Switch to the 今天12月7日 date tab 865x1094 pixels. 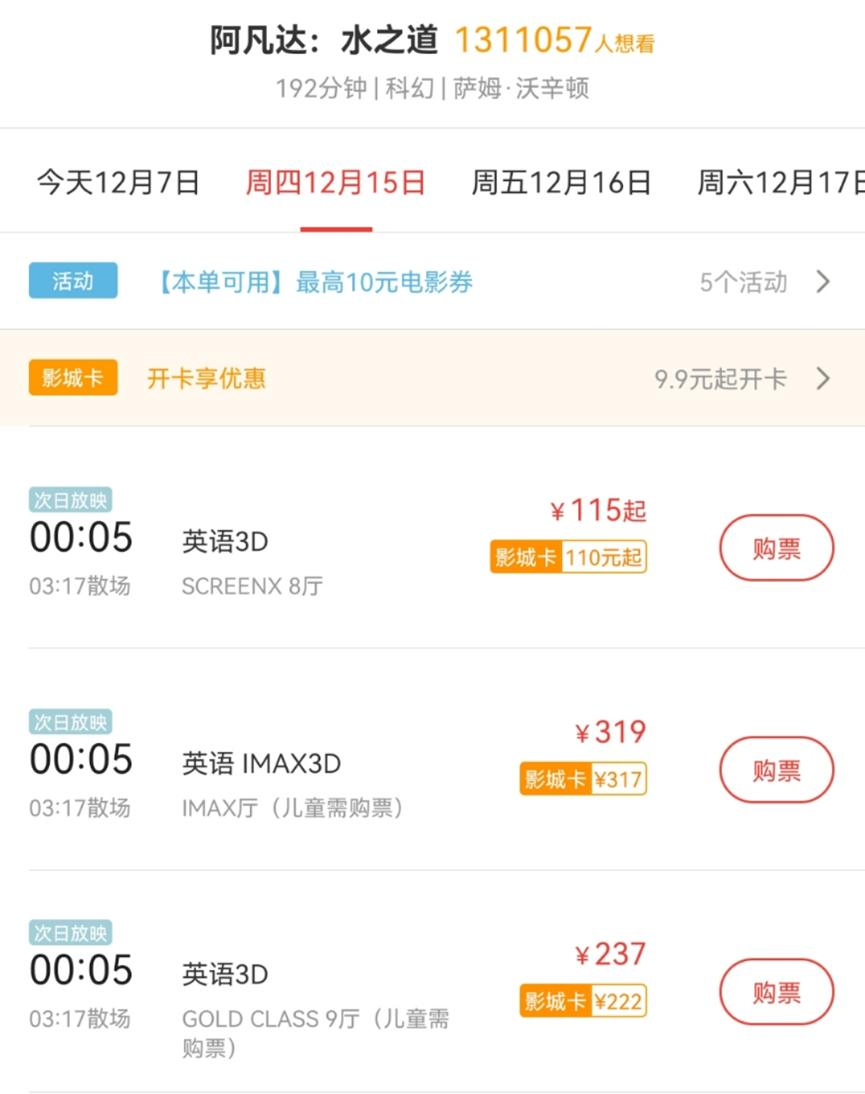(x=118, y=182)
